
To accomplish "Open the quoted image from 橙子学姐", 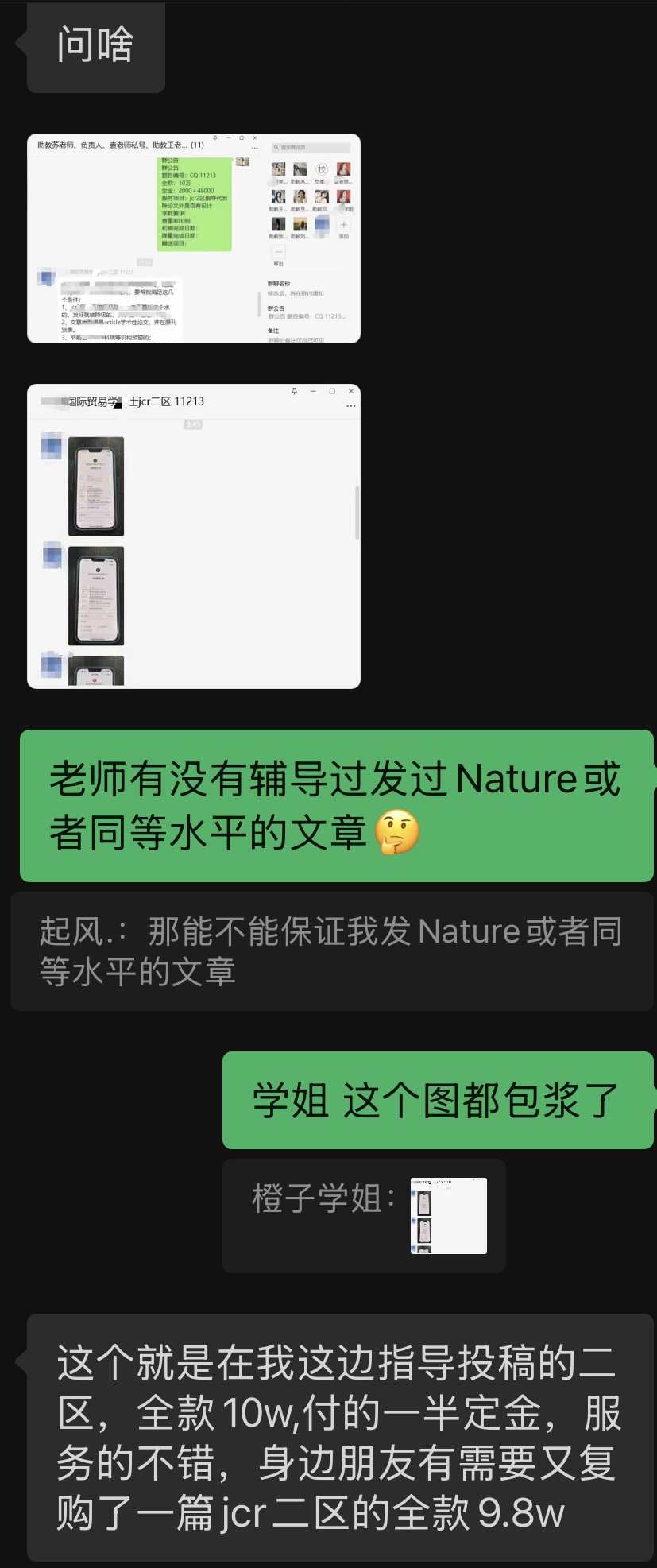I will (448, 1216).
